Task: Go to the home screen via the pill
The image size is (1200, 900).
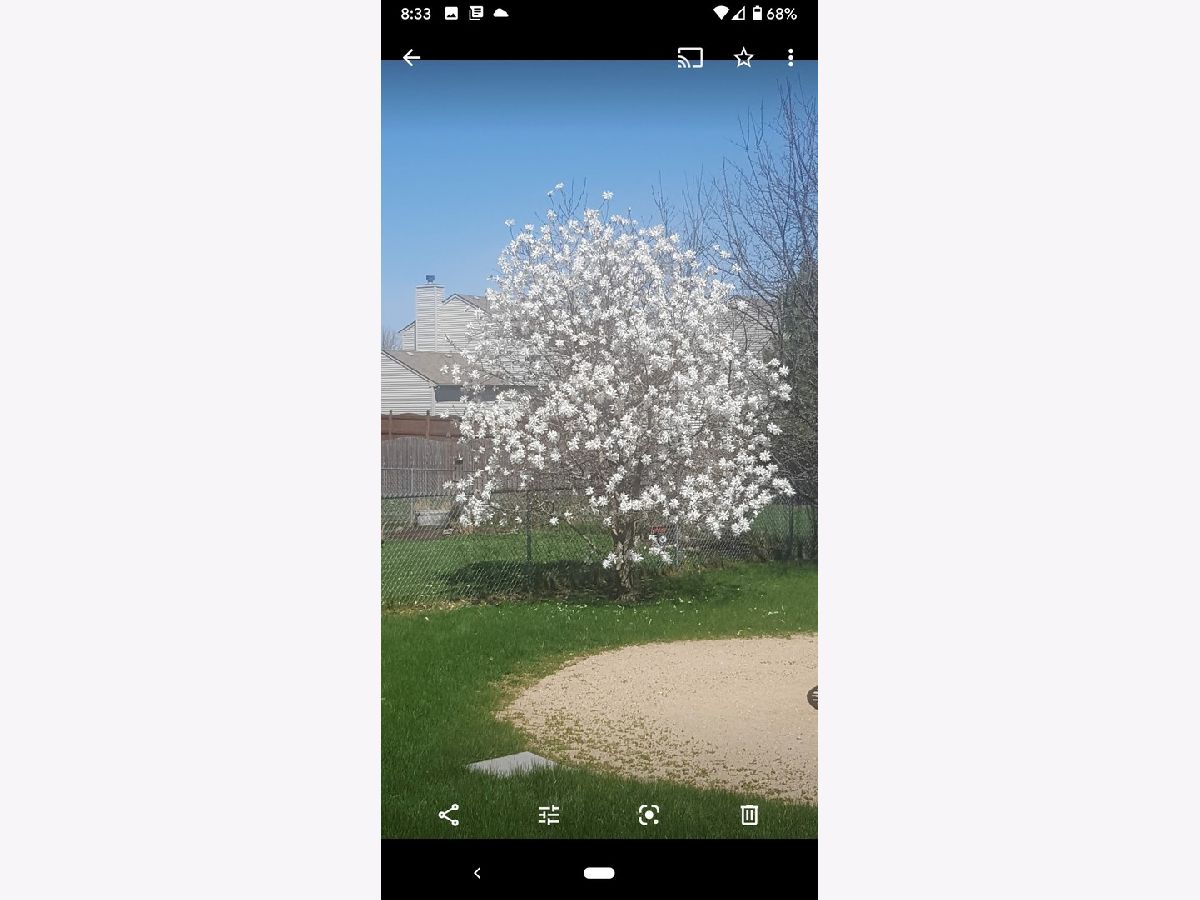Action: [599, 873]
